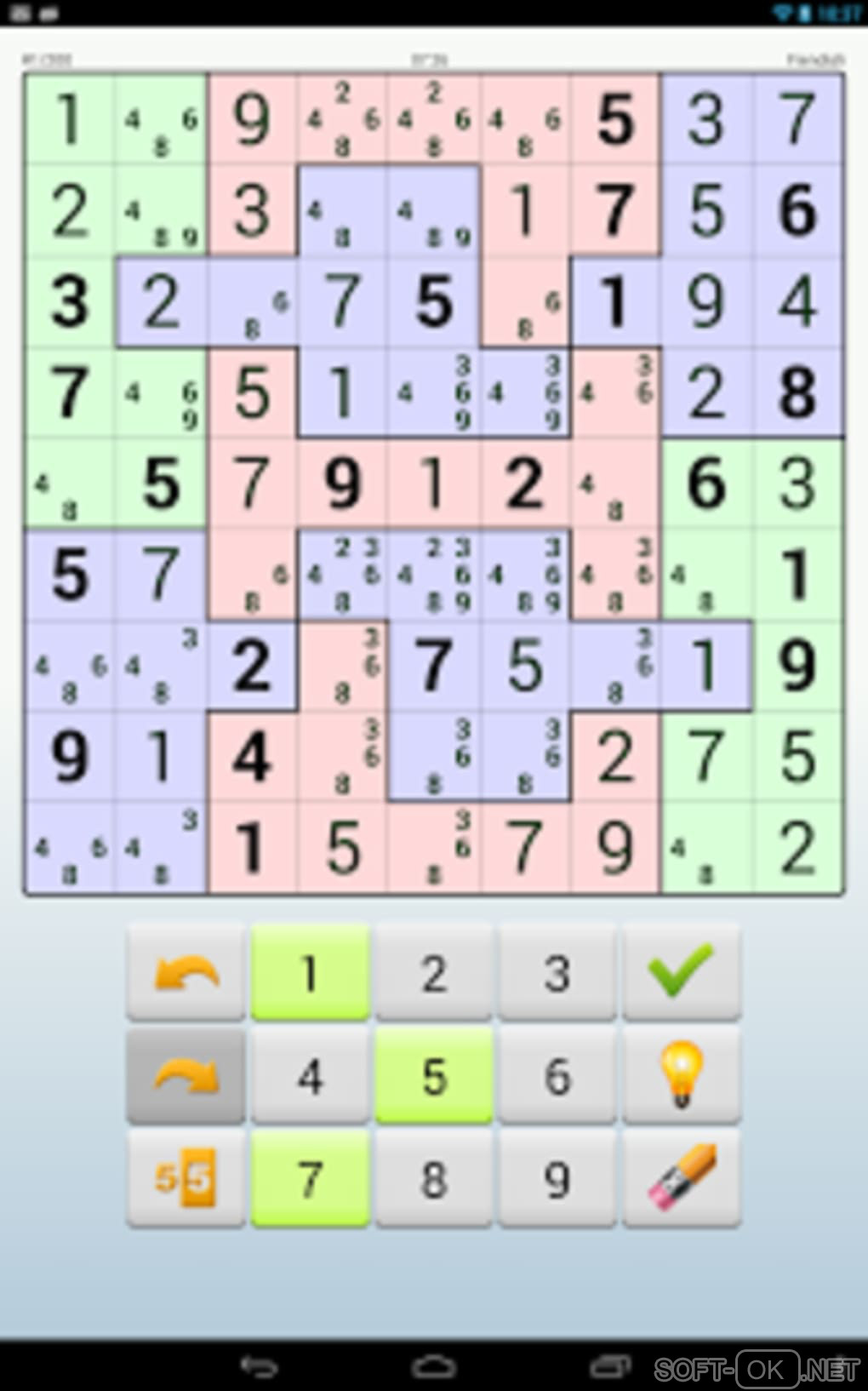
Task: Toggle the pencil notes mode button
Action: [186, 1179]
